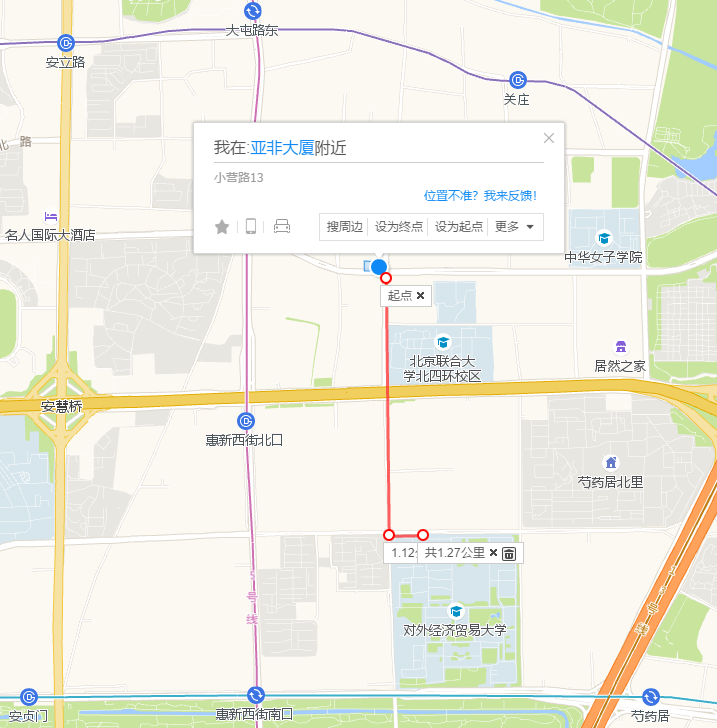Select 对外经济贸易大学 on the map
The width and height of the screenshot is (717, 728).
click(456, 611)
